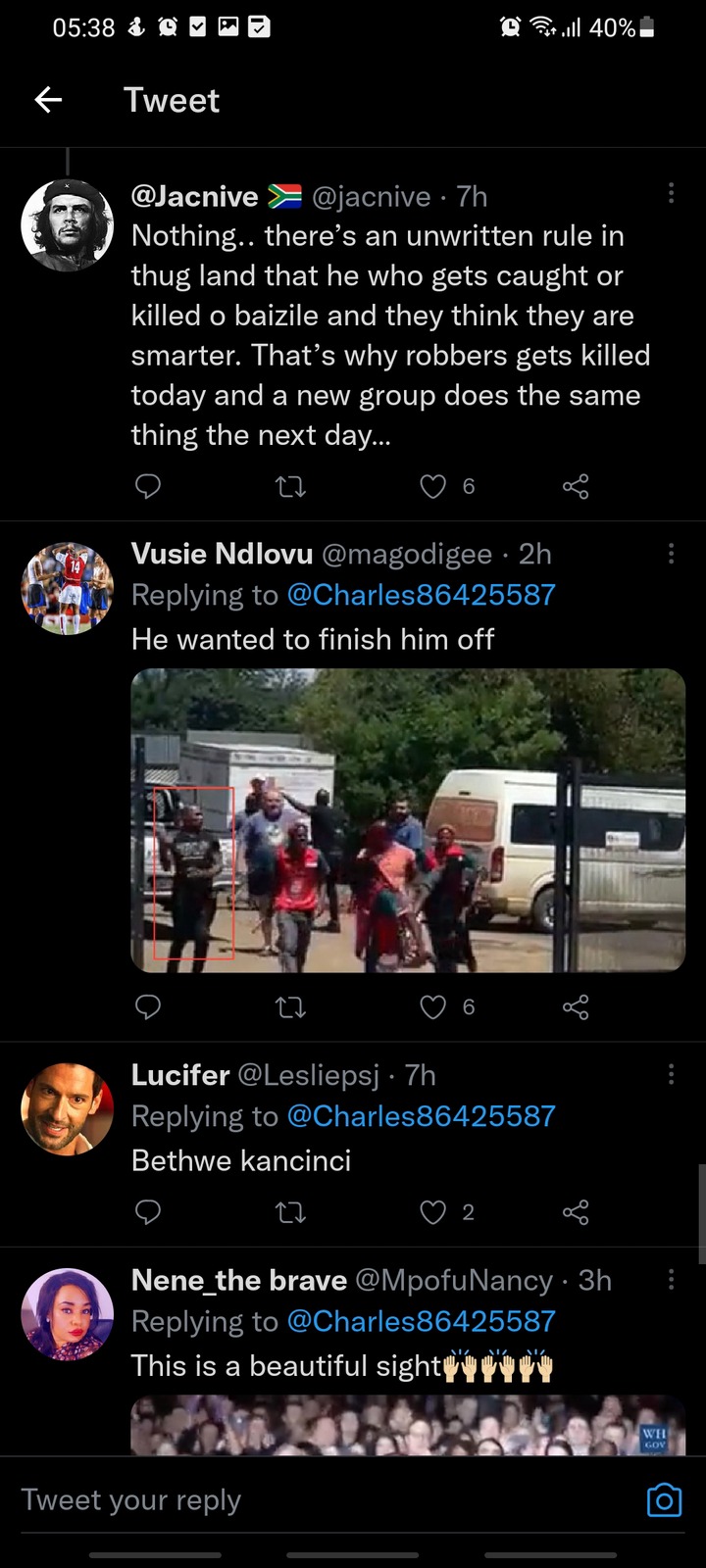706x1568 pixels.
Task: Retweet Vusie Ndlovu's reply
Action: coord(290,1006)
